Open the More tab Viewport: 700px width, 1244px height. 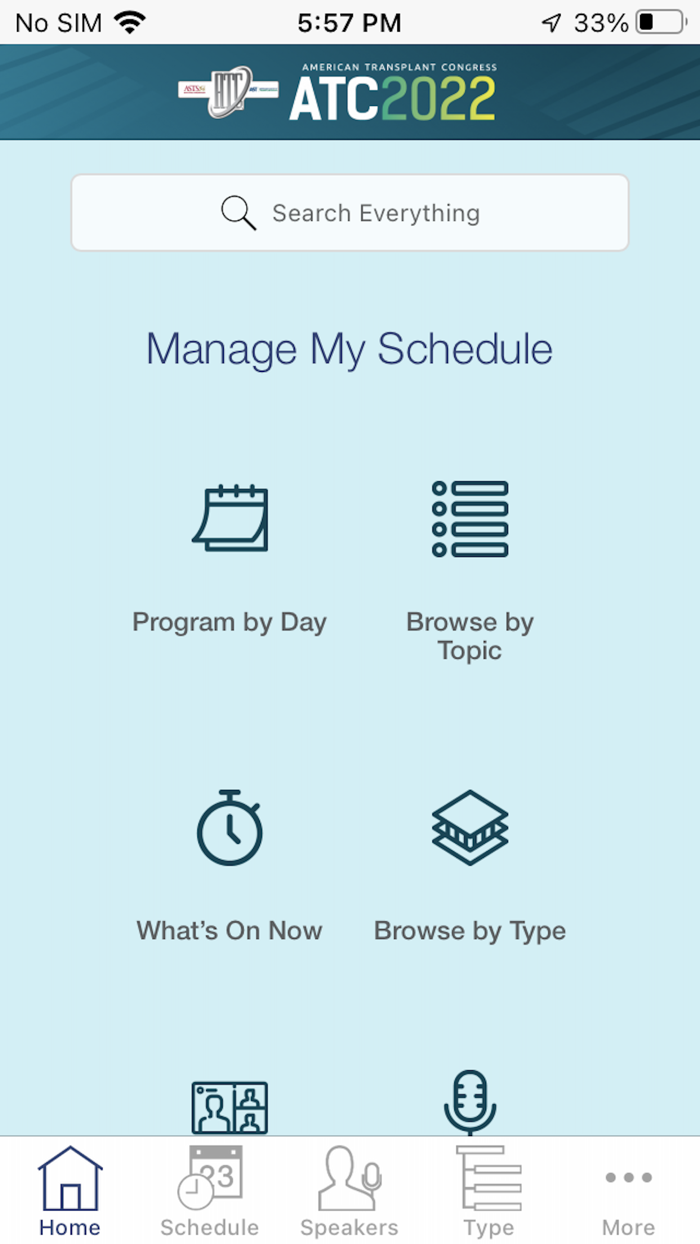[629, 1200]
